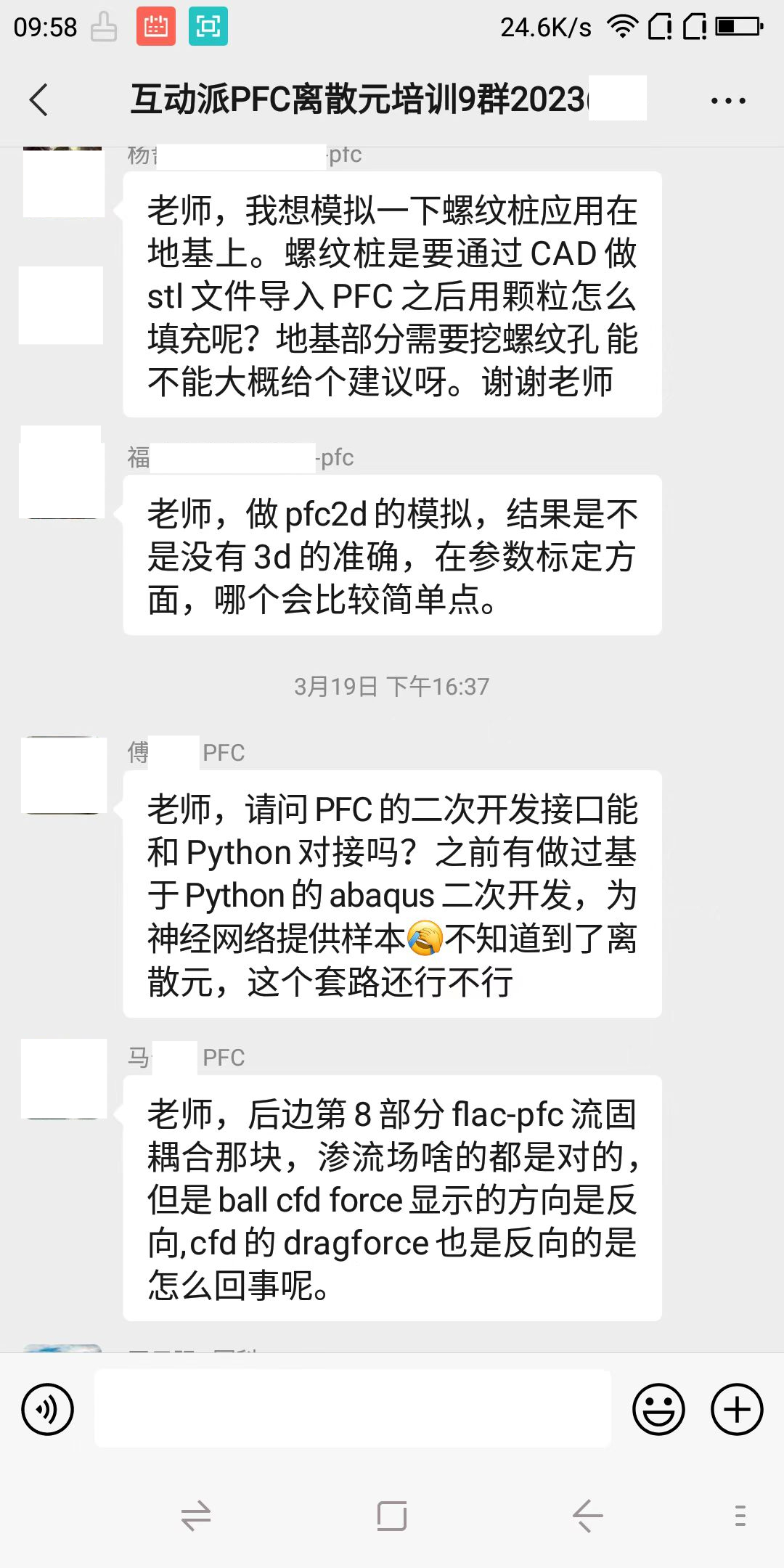This screenshot has height=1568, width=784.
Task: Tap system back arrow in navigation bar
Action: [x=587, y=1516]
